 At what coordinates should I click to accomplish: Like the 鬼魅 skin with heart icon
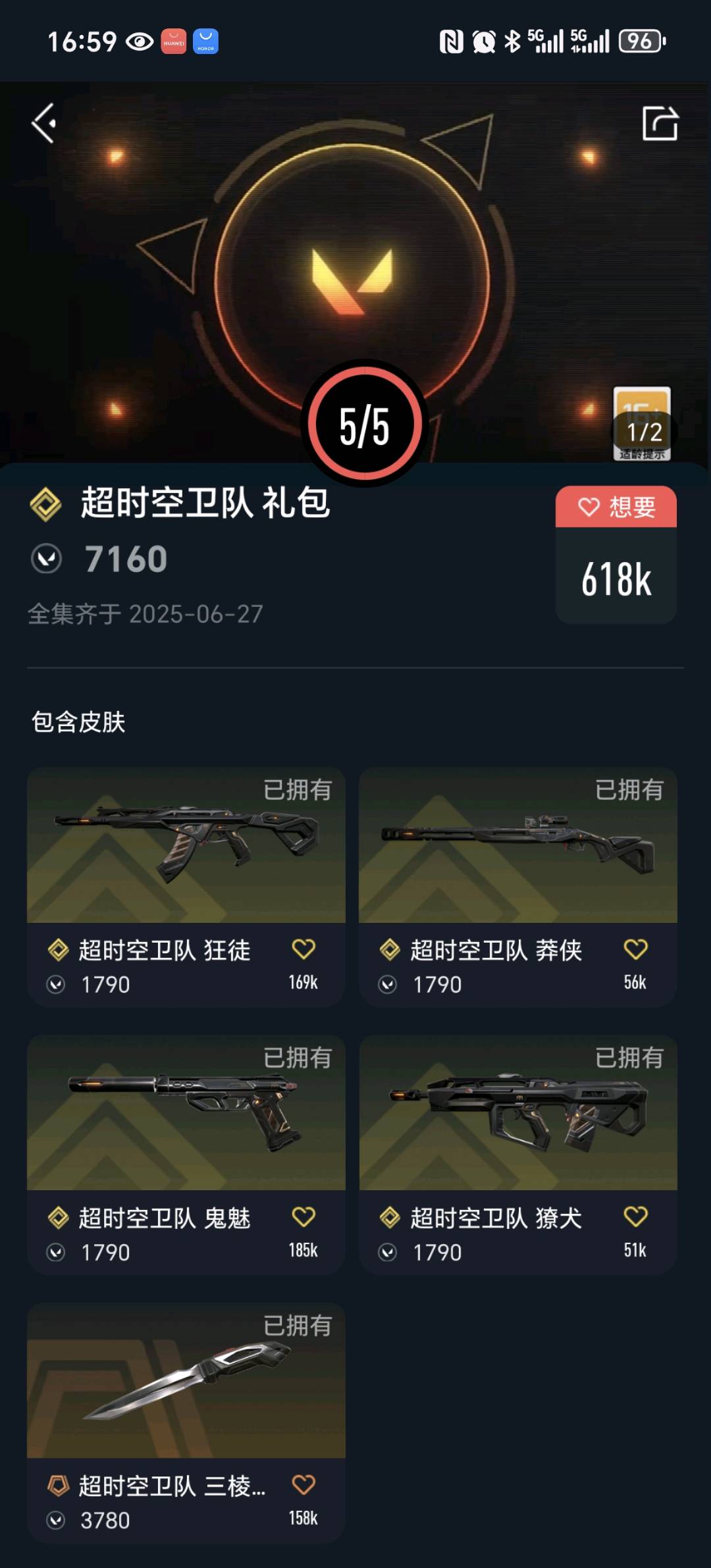click(303, 1216)
